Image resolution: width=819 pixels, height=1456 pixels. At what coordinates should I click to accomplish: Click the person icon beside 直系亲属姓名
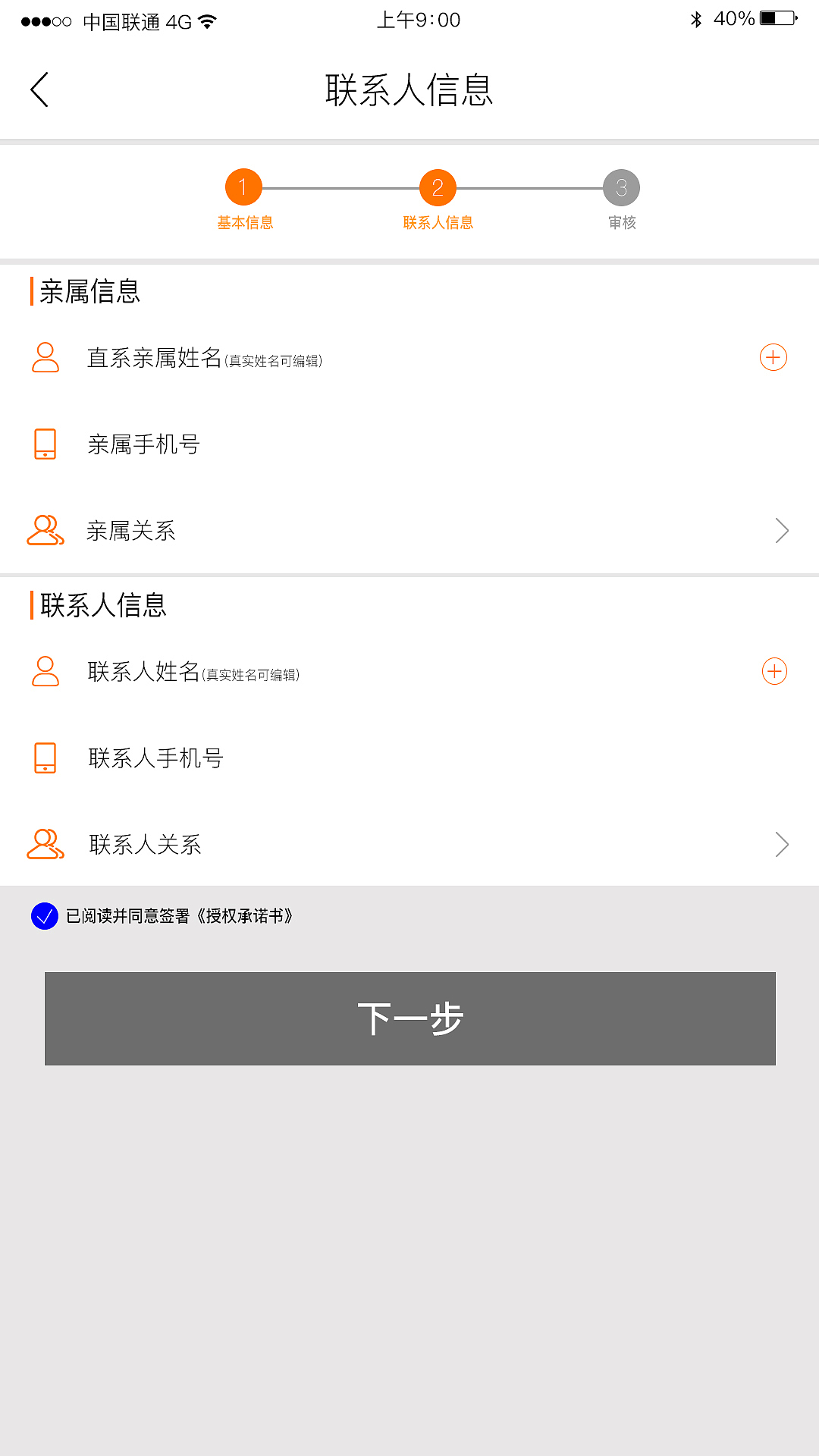45,357
